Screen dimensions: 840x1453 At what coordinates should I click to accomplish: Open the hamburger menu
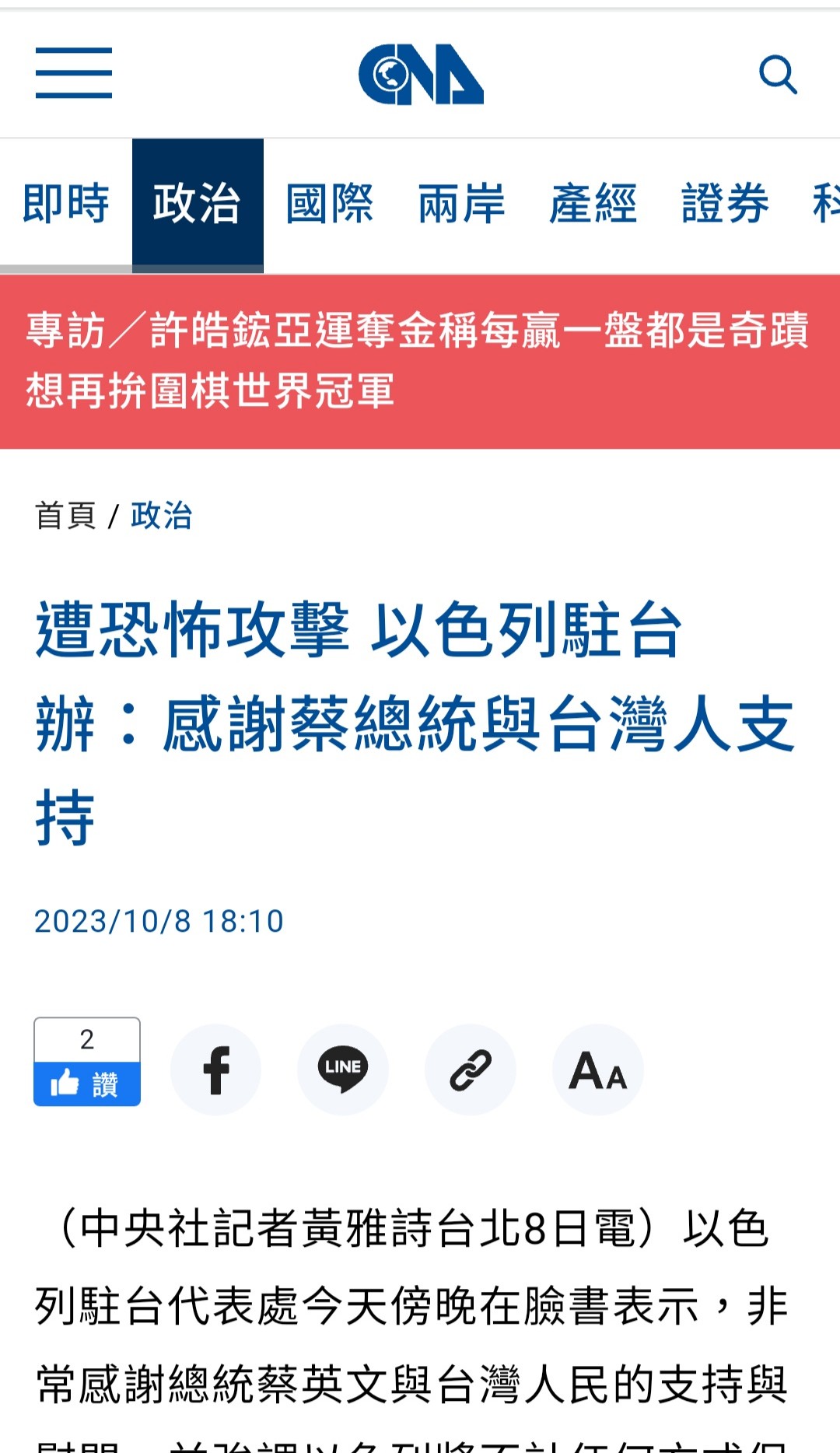(74, 73)
